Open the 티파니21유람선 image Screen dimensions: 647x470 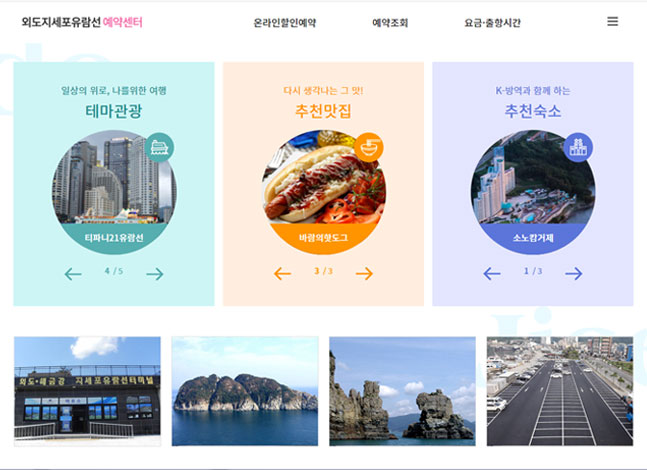pos(113,192)
